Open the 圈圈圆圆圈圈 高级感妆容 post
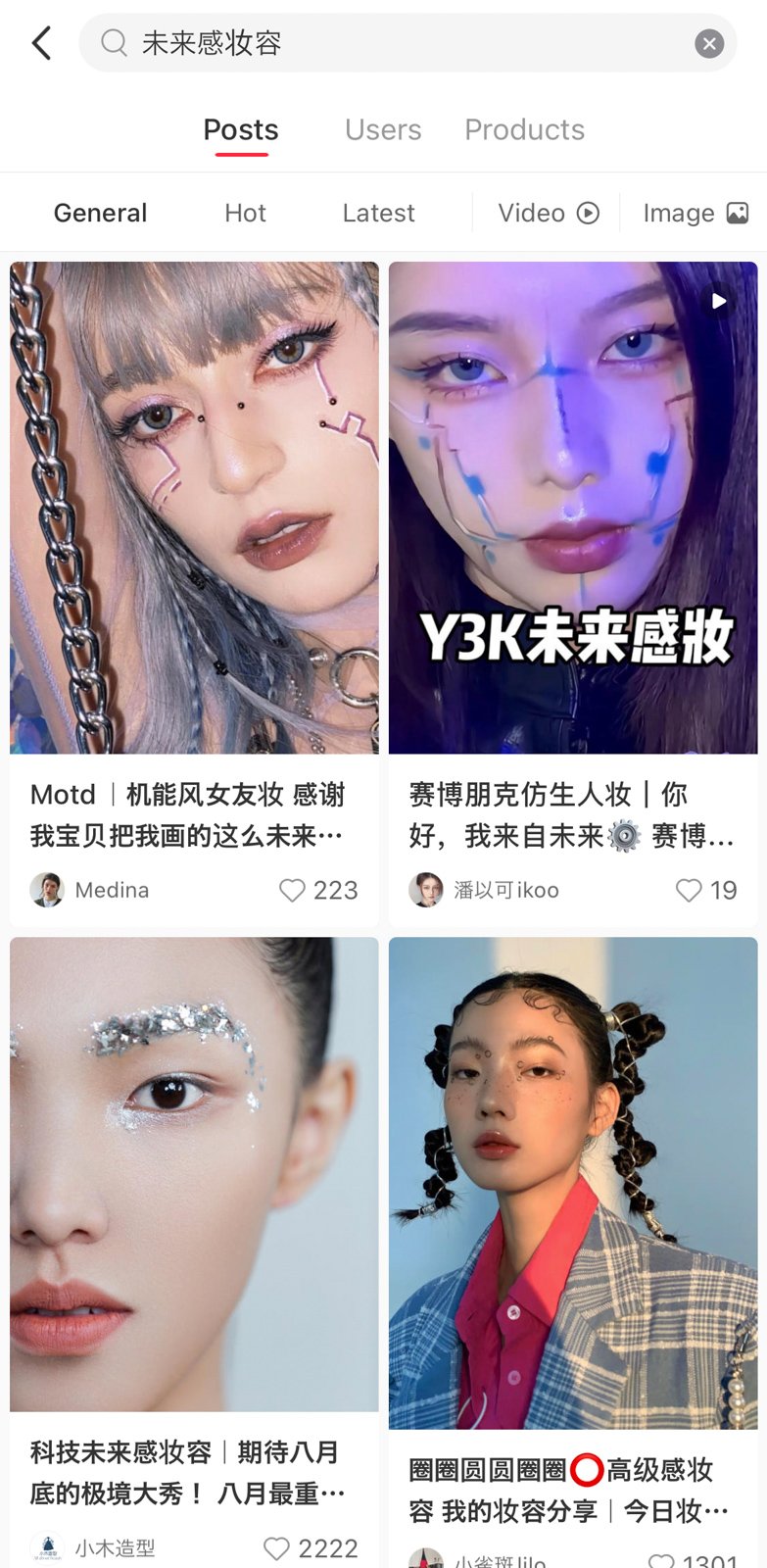Viewport: 767px width, 1568px height. [573, 1184]
